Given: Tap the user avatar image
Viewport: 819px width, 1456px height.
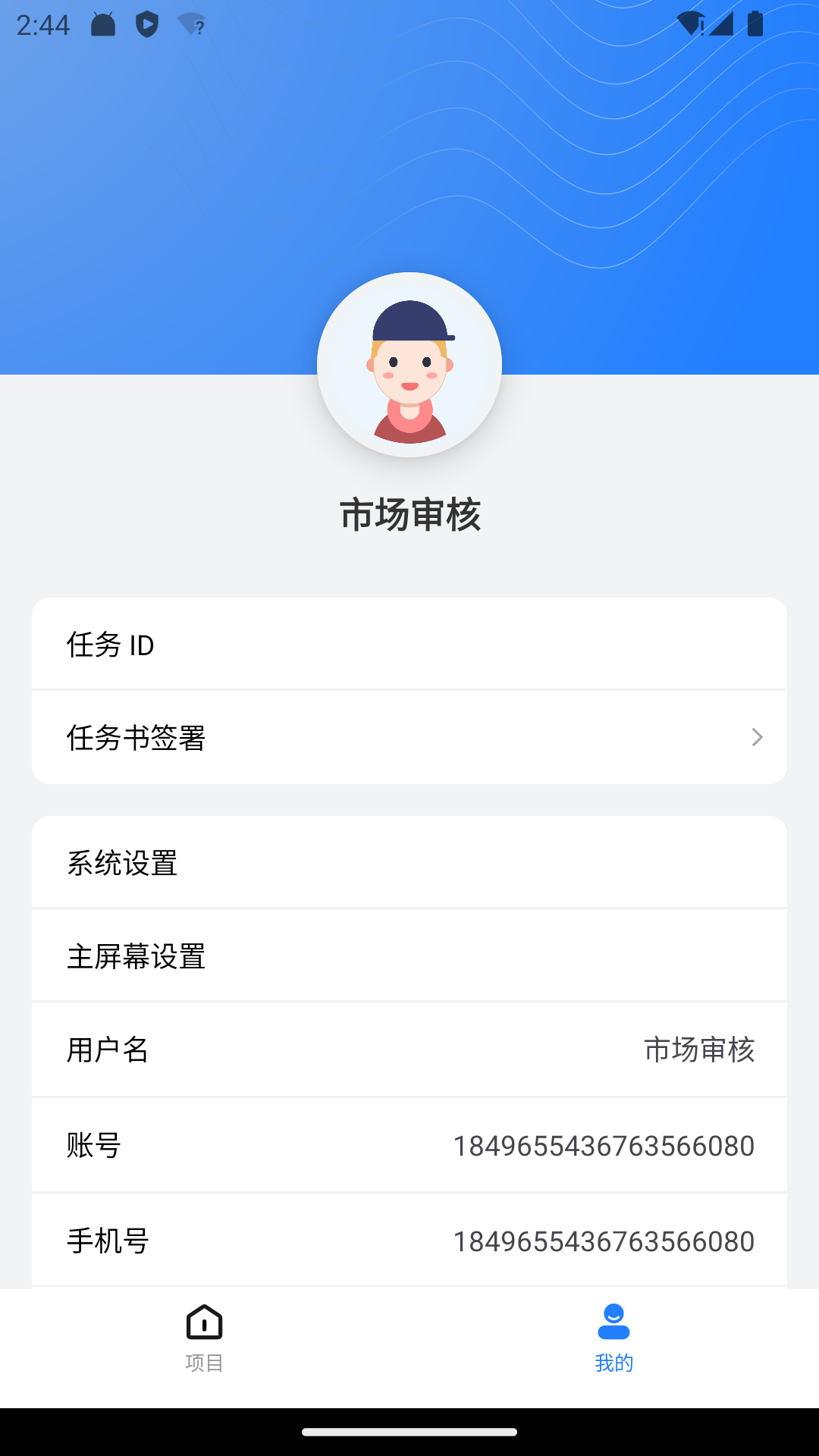Looking at the screenshot, I should [x=409, y=364].
